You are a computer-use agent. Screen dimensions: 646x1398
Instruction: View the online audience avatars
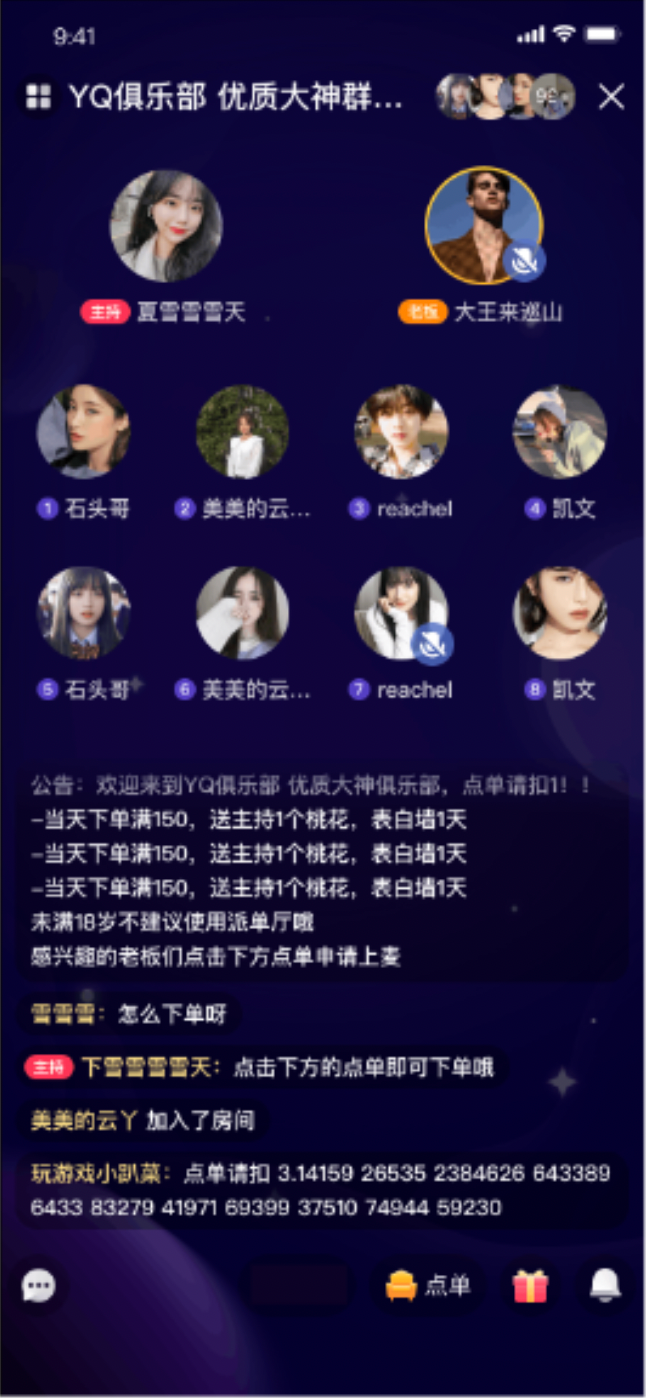coord(505,97)
